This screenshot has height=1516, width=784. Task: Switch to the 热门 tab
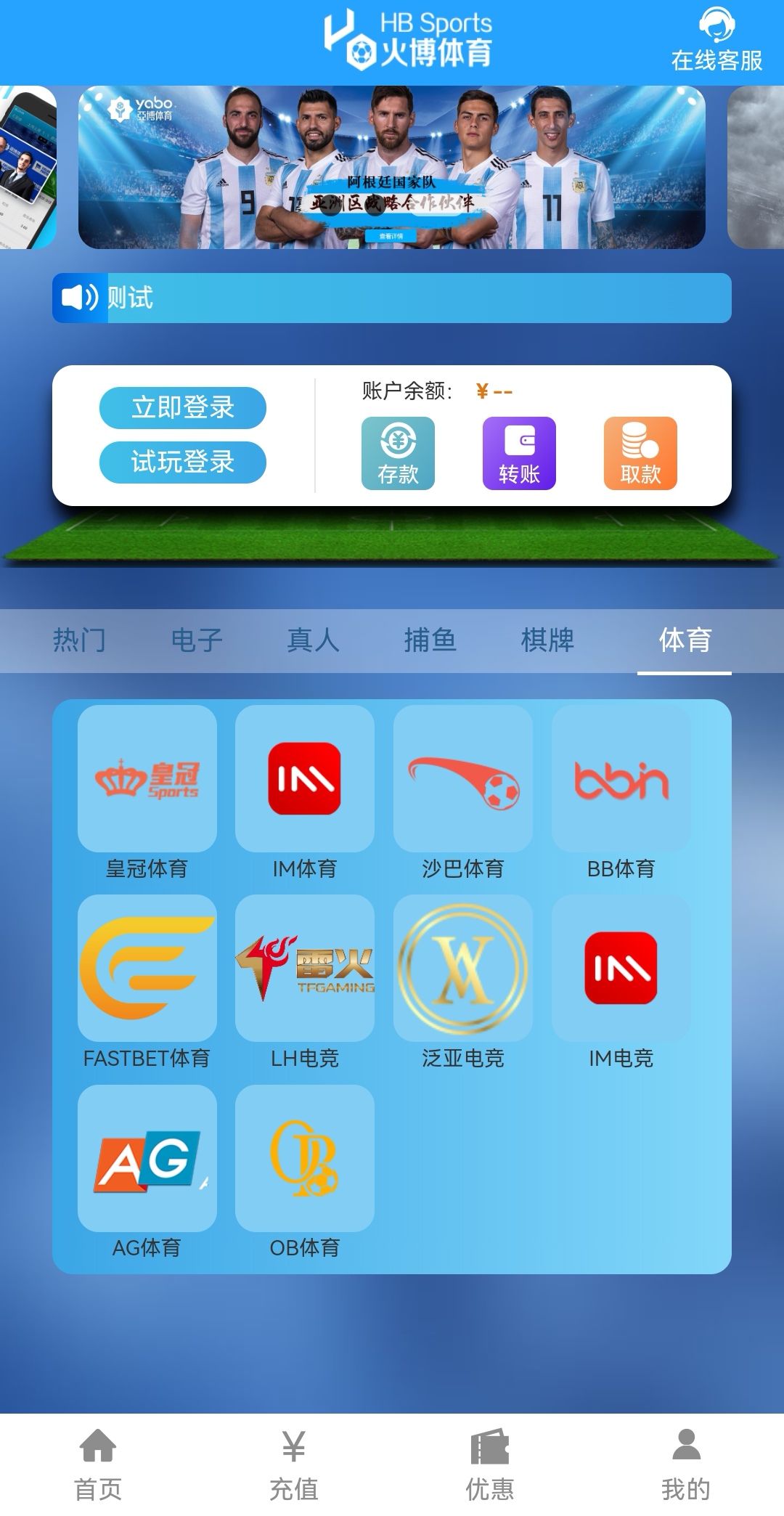click(79, 640)
